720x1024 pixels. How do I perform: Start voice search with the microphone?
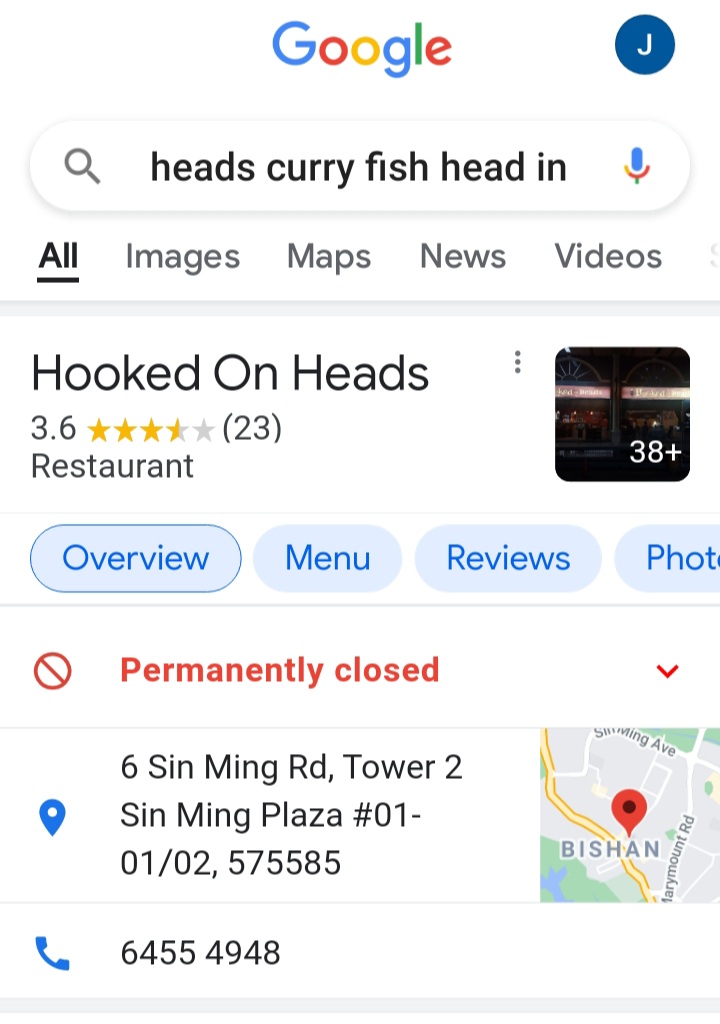(x=637, y=166)
